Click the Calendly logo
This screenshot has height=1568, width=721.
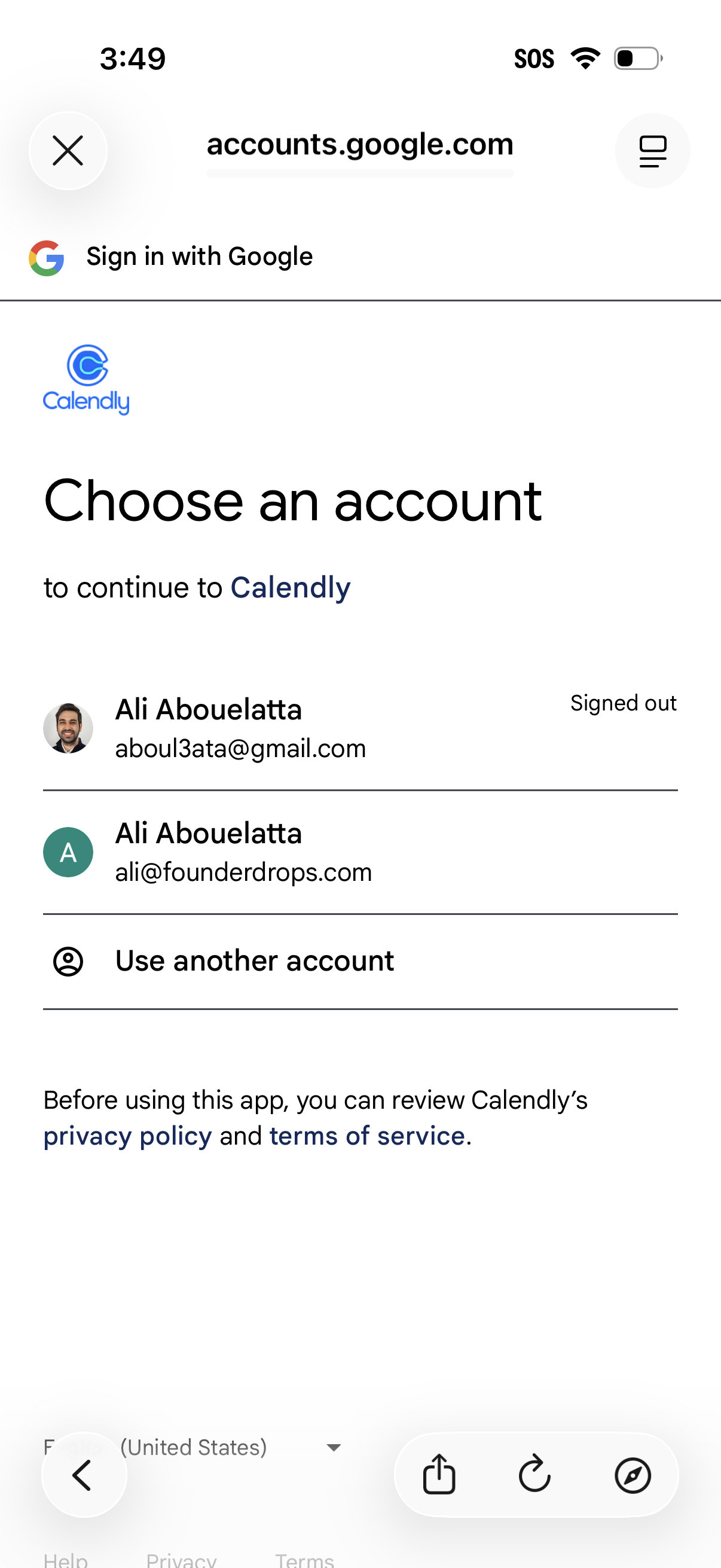pos(85,377)
